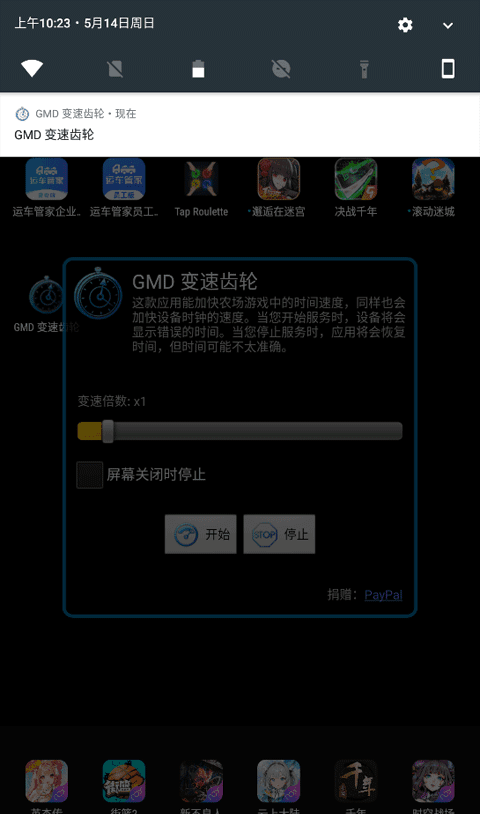Viewport: 480px width, 814px height.
Task: Open the Tap Roulette app
Action: 201,188
